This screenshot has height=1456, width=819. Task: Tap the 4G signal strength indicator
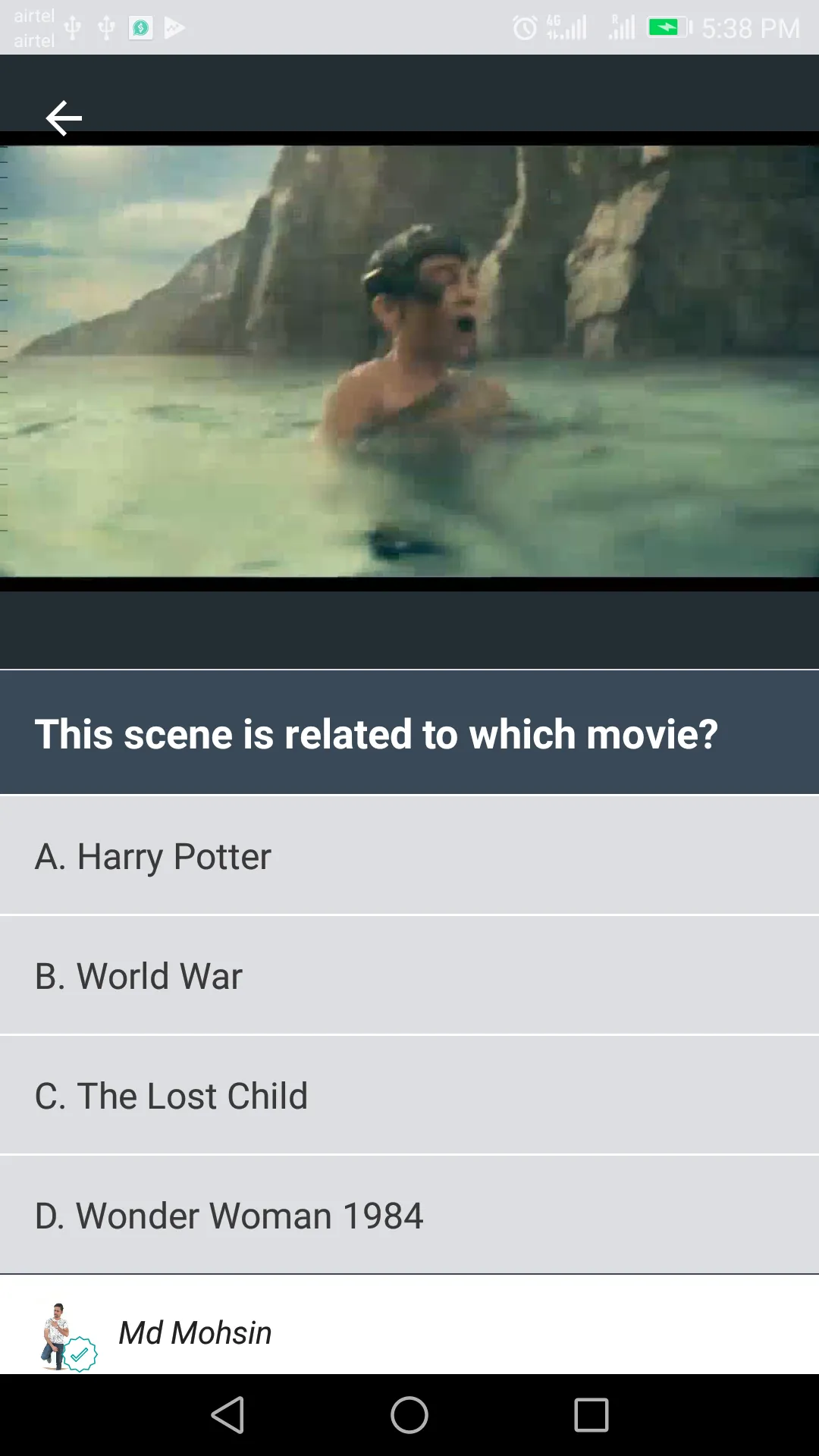565,27
